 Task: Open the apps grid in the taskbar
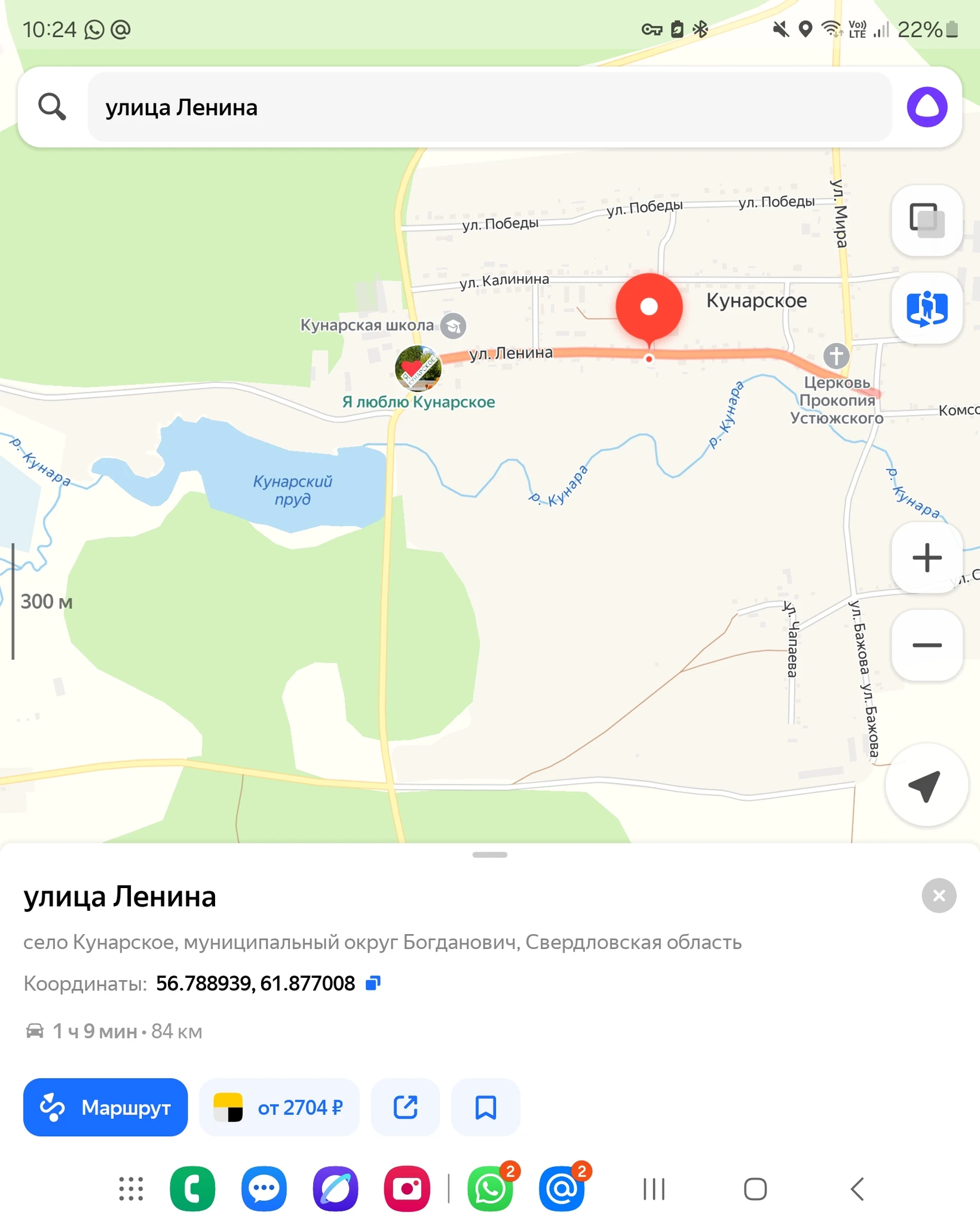click(x=131, y=1189)
